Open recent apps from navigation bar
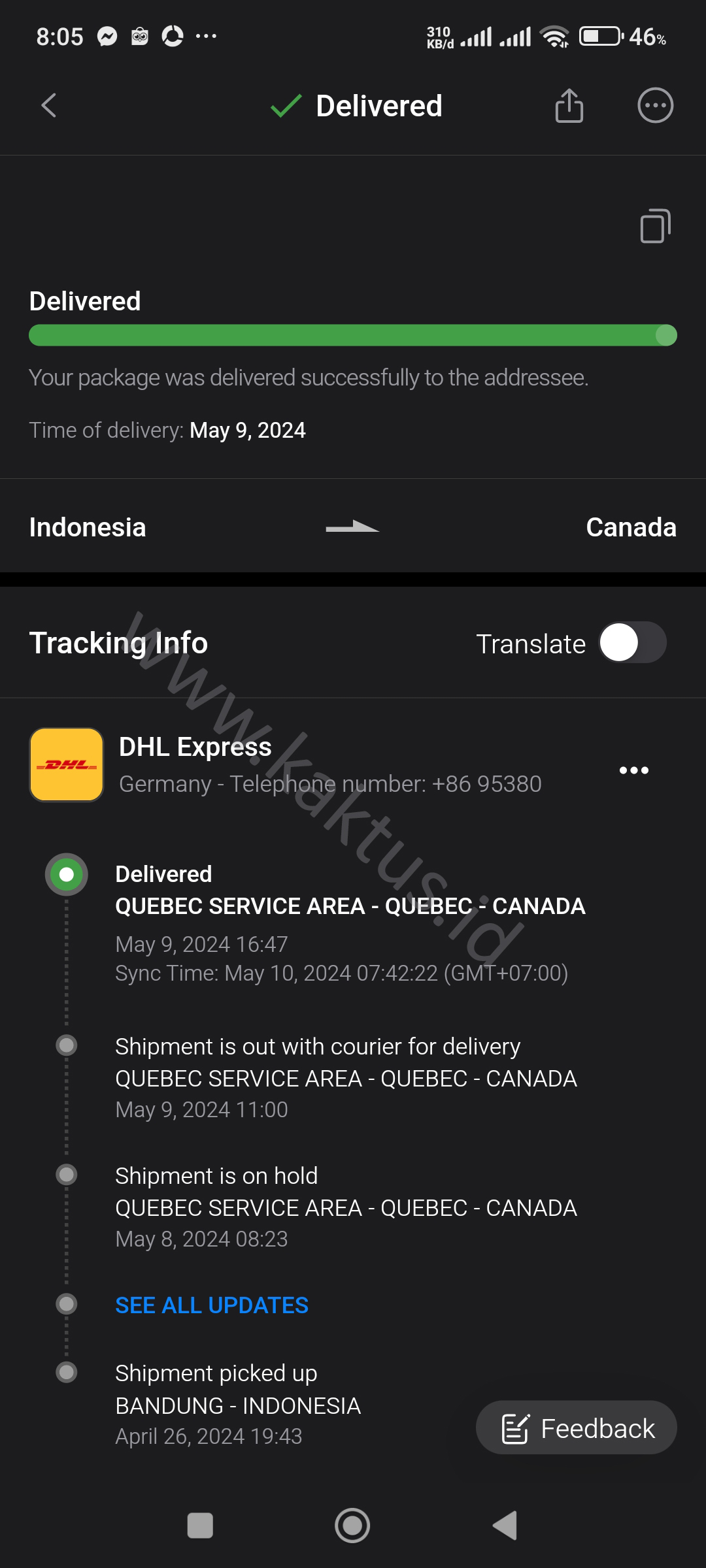This screenshot has height=1568, width=706. click(200, 1526)
